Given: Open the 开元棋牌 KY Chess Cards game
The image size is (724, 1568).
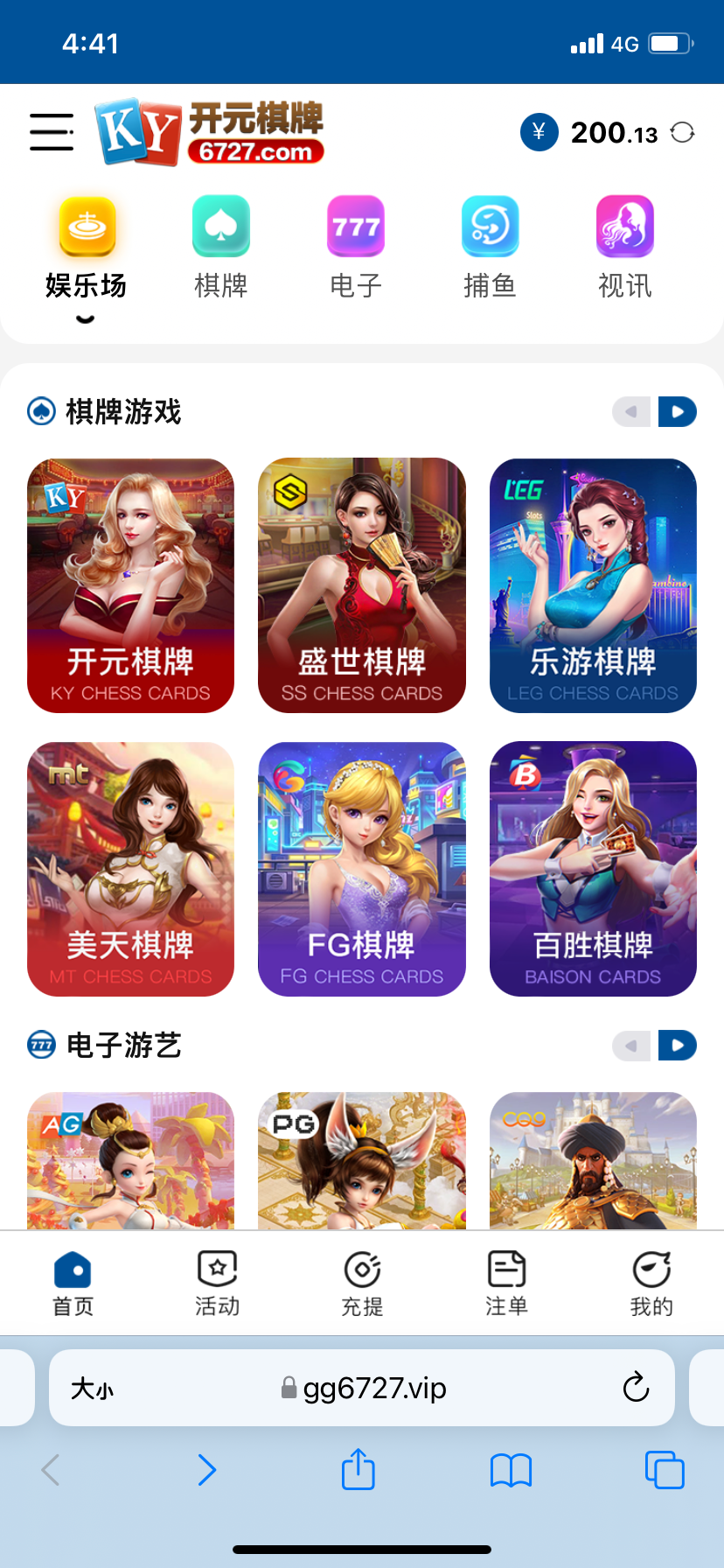Looking at the screenshot, I should click(x=130, y=585).
